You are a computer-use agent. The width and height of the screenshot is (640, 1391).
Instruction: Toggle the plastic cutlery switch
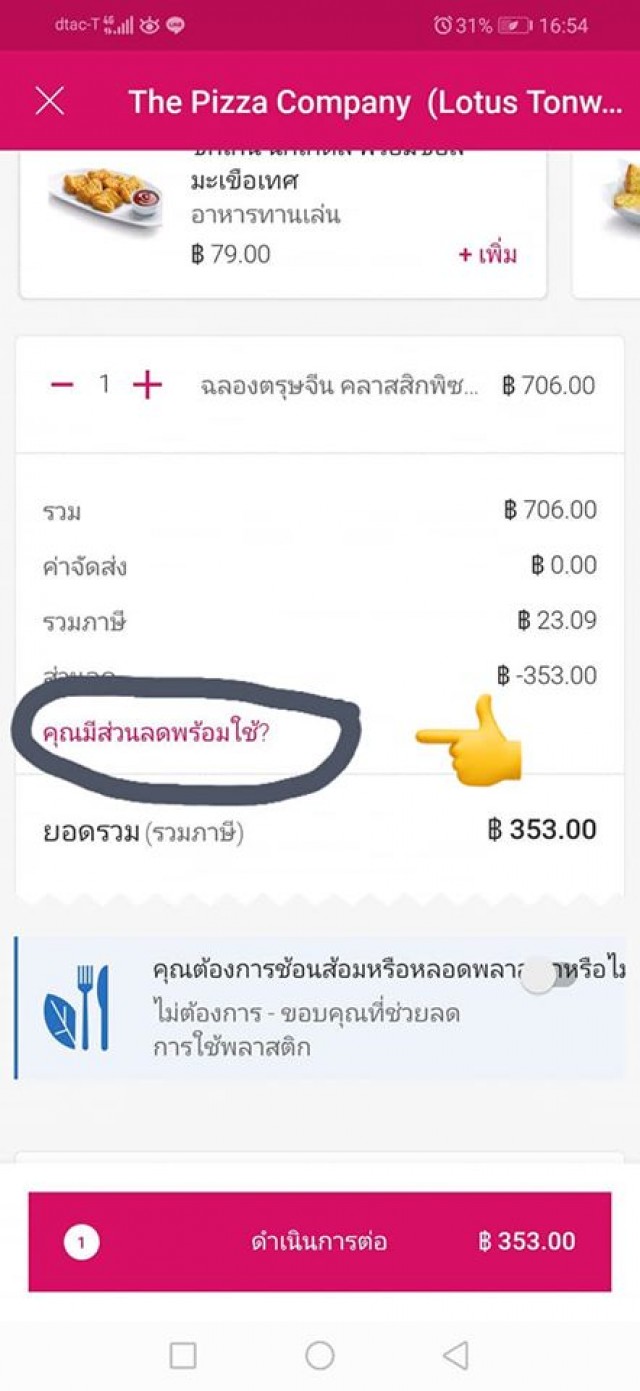pos(549,975)
